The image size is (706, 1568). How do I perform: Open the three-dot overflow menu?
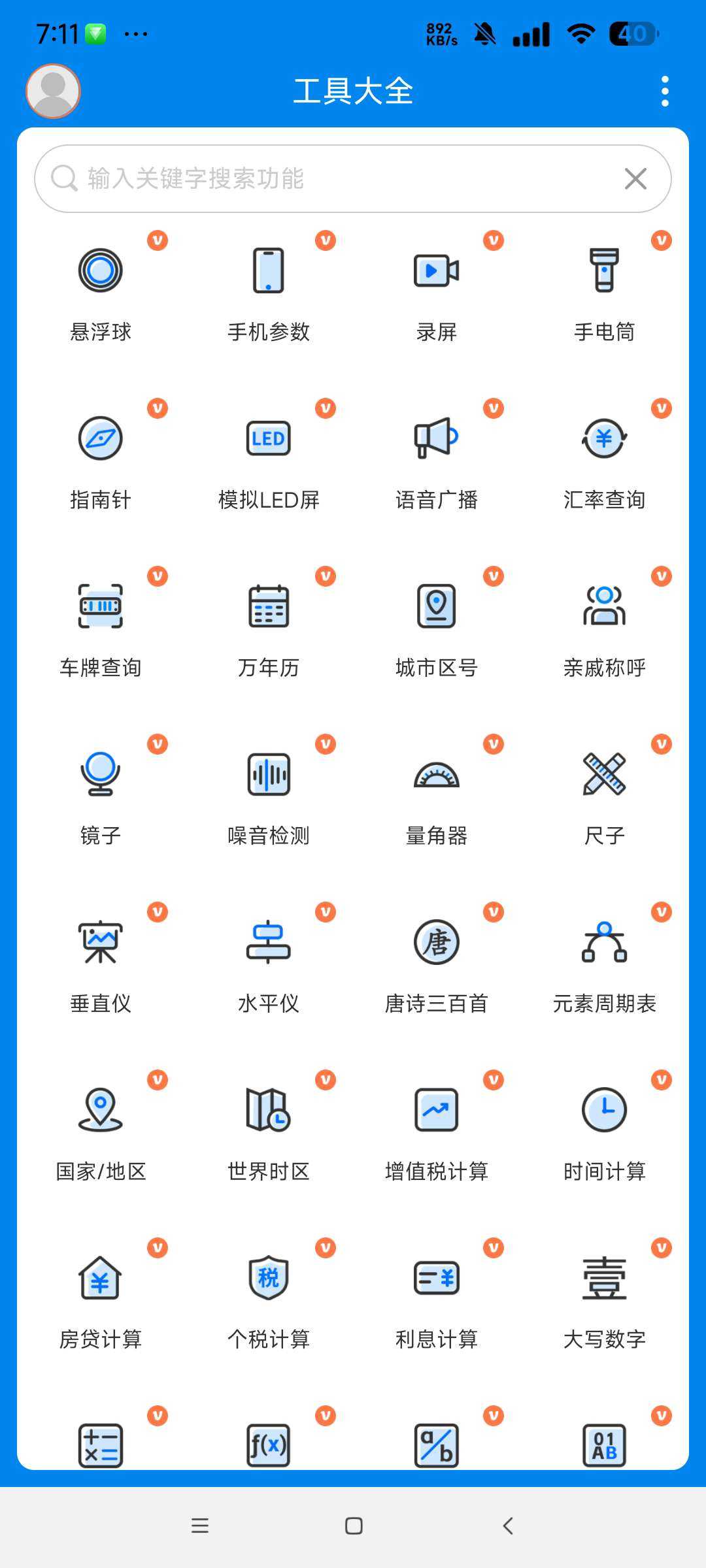coord(665,91)
